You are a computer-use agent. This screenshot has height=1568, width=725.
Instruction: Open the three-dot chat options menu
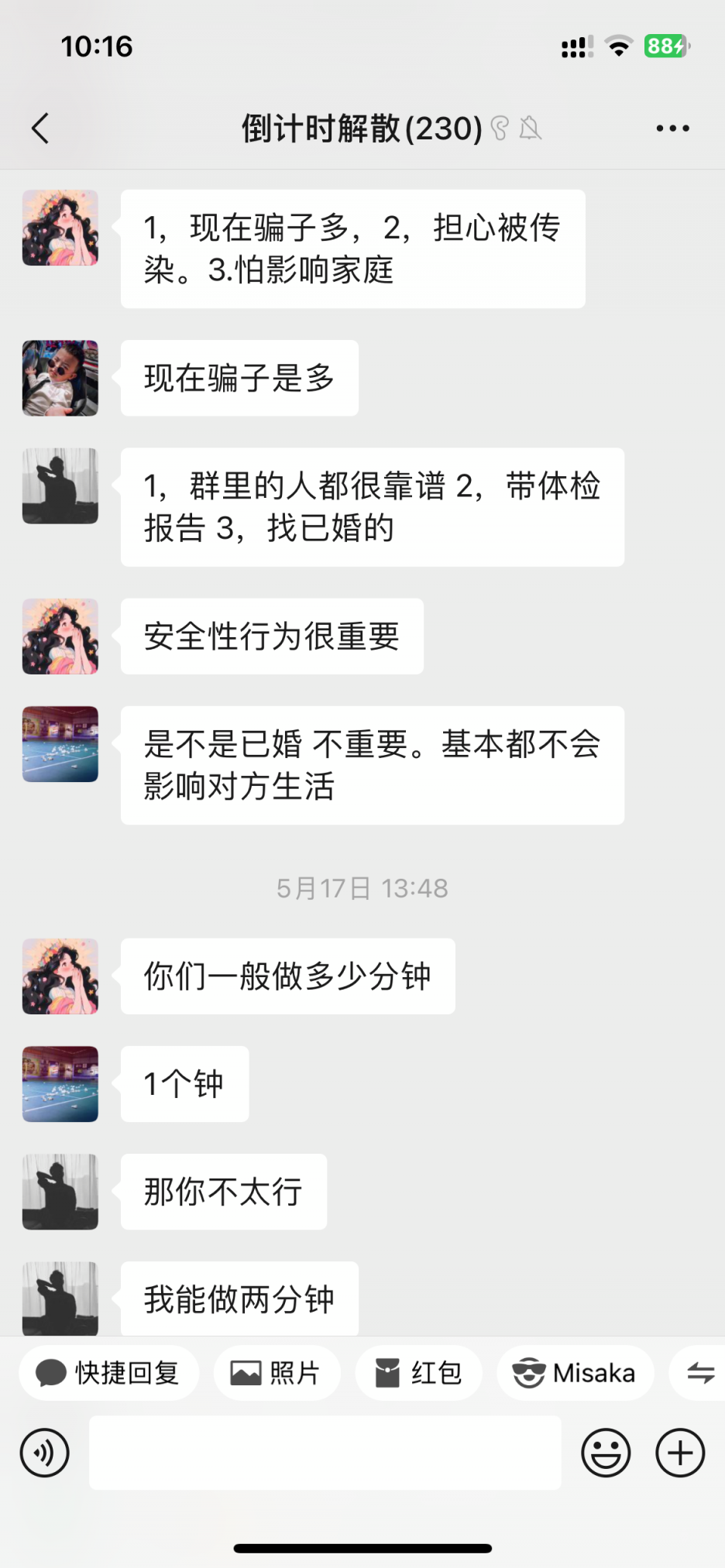click(672, 129)
